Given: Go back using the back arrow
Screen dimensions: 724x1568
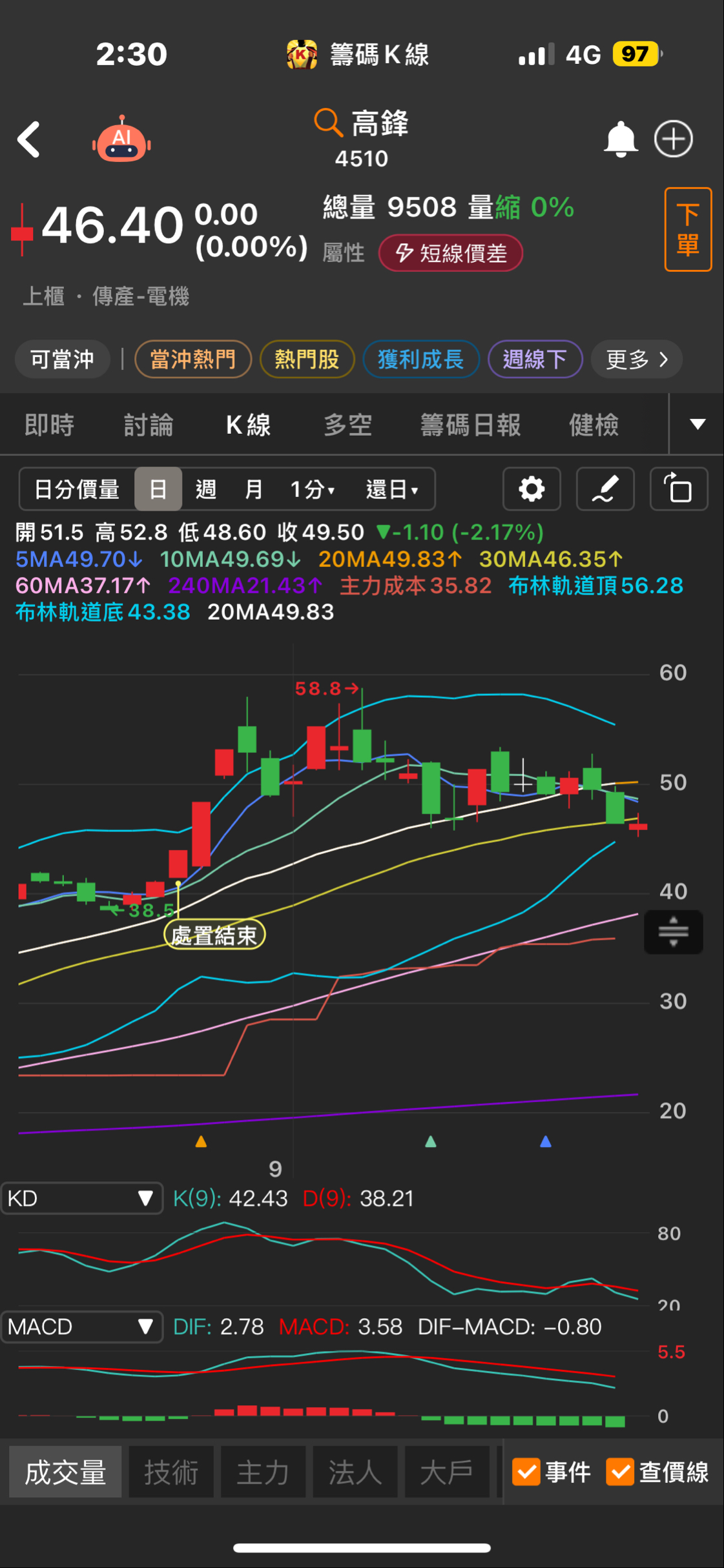Looking at the screenshot, I should click(x=29, y=139).
